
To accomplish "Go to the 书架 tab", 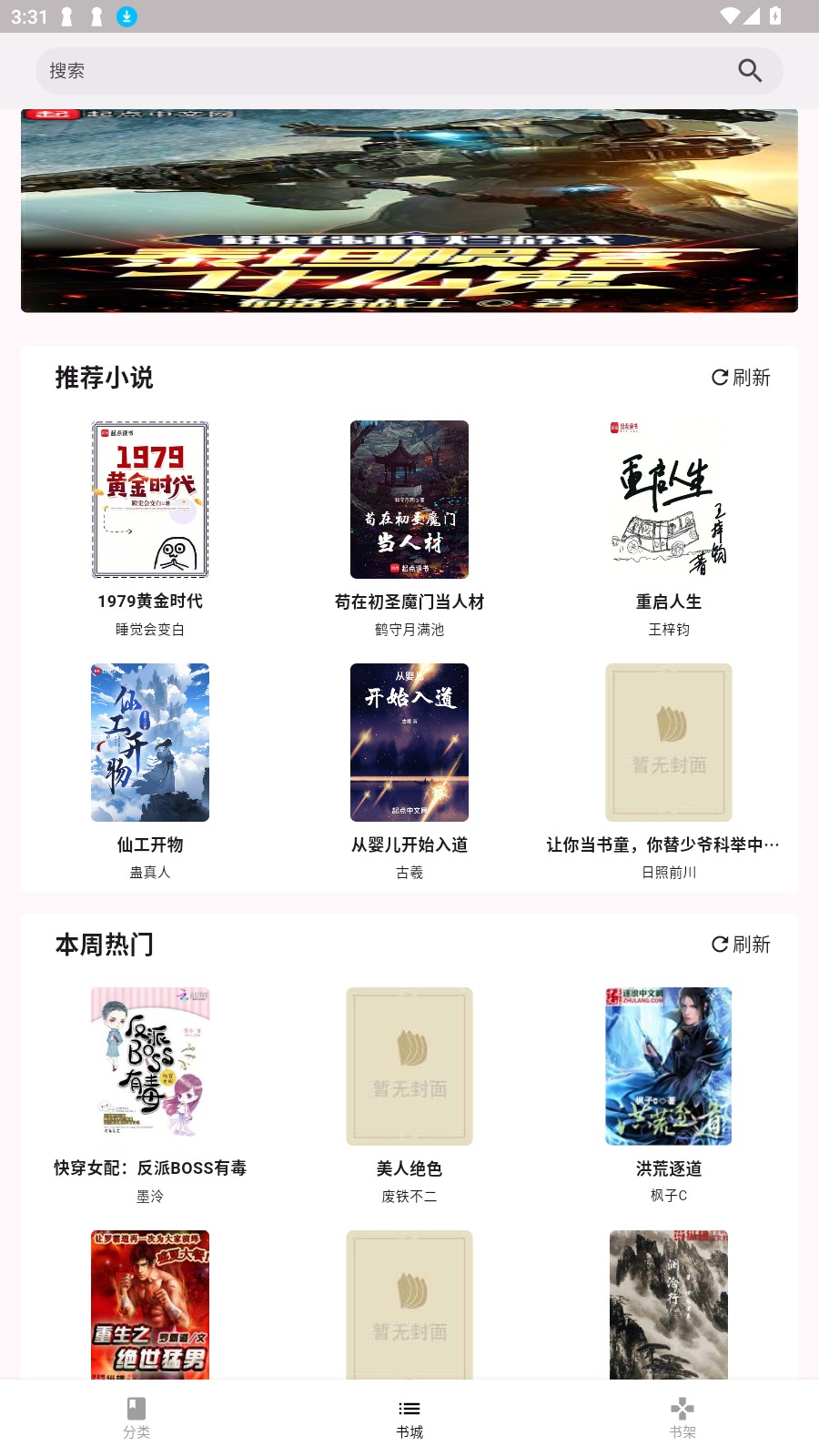I will [x=682, y=1417].
